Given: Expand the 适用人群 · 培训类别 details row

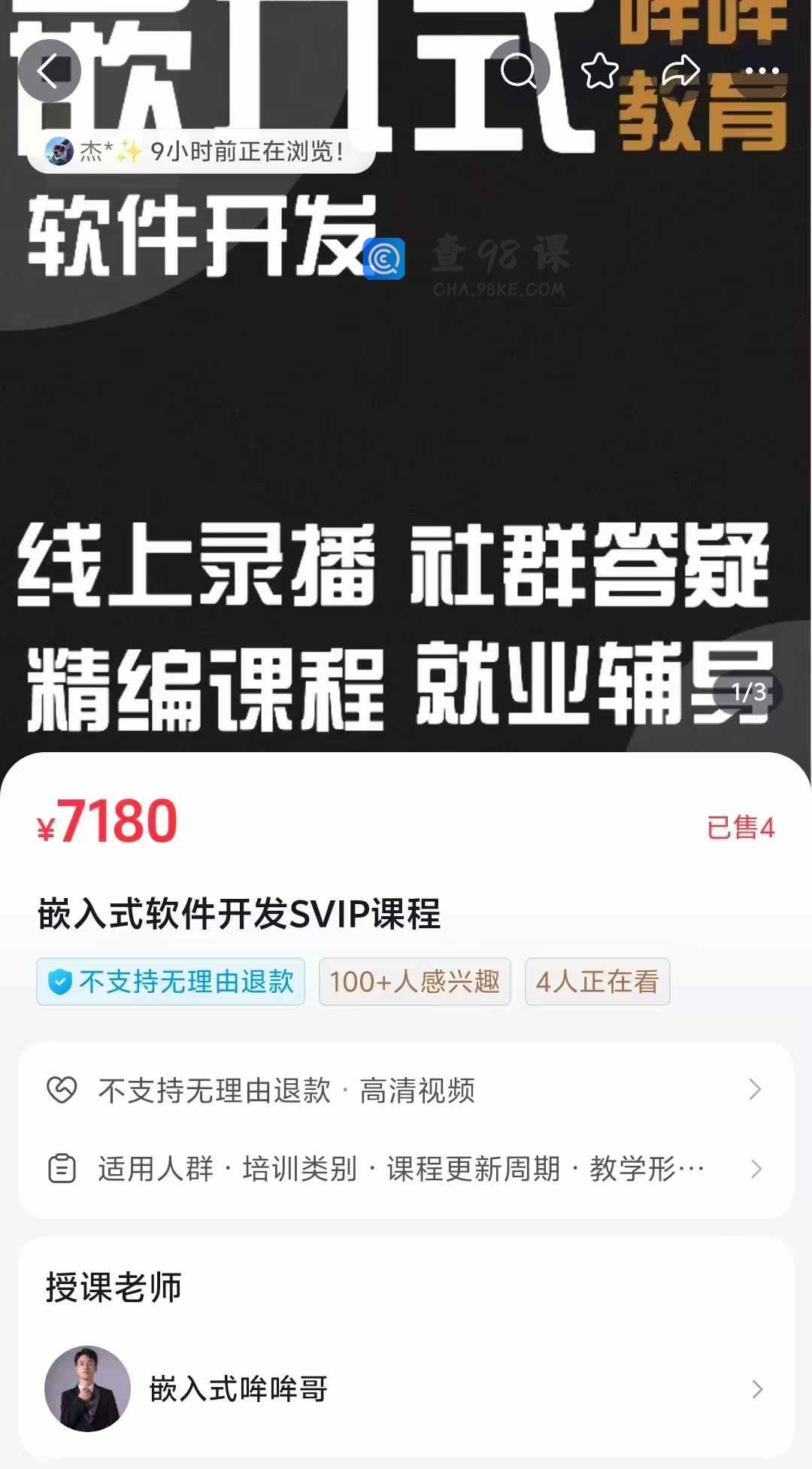Looking at the screenshot, I should (406, 1169).
